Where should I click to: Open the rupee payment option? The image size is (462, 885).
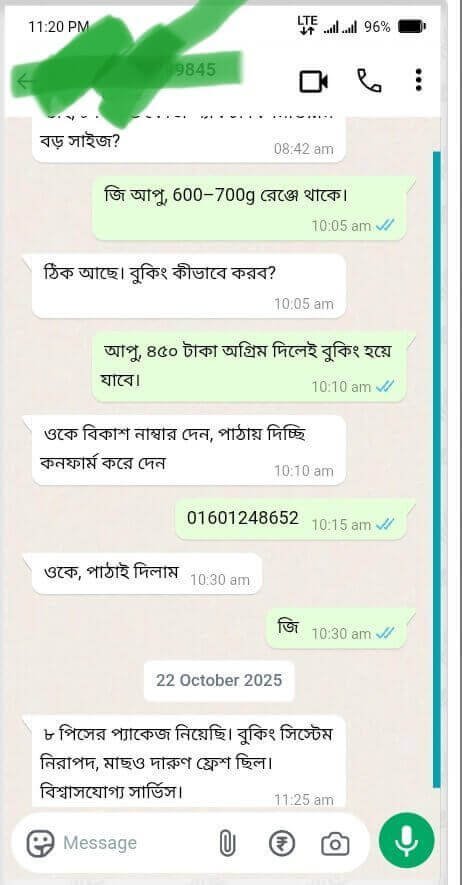(281, 844)
